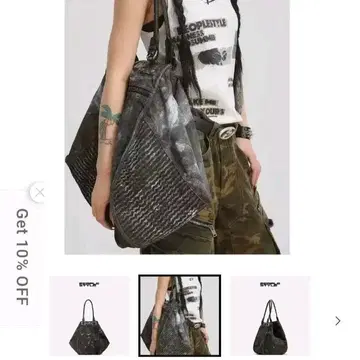Select the highlighted thumbnail of the model

pyautogui.click(x=180, y=316)
